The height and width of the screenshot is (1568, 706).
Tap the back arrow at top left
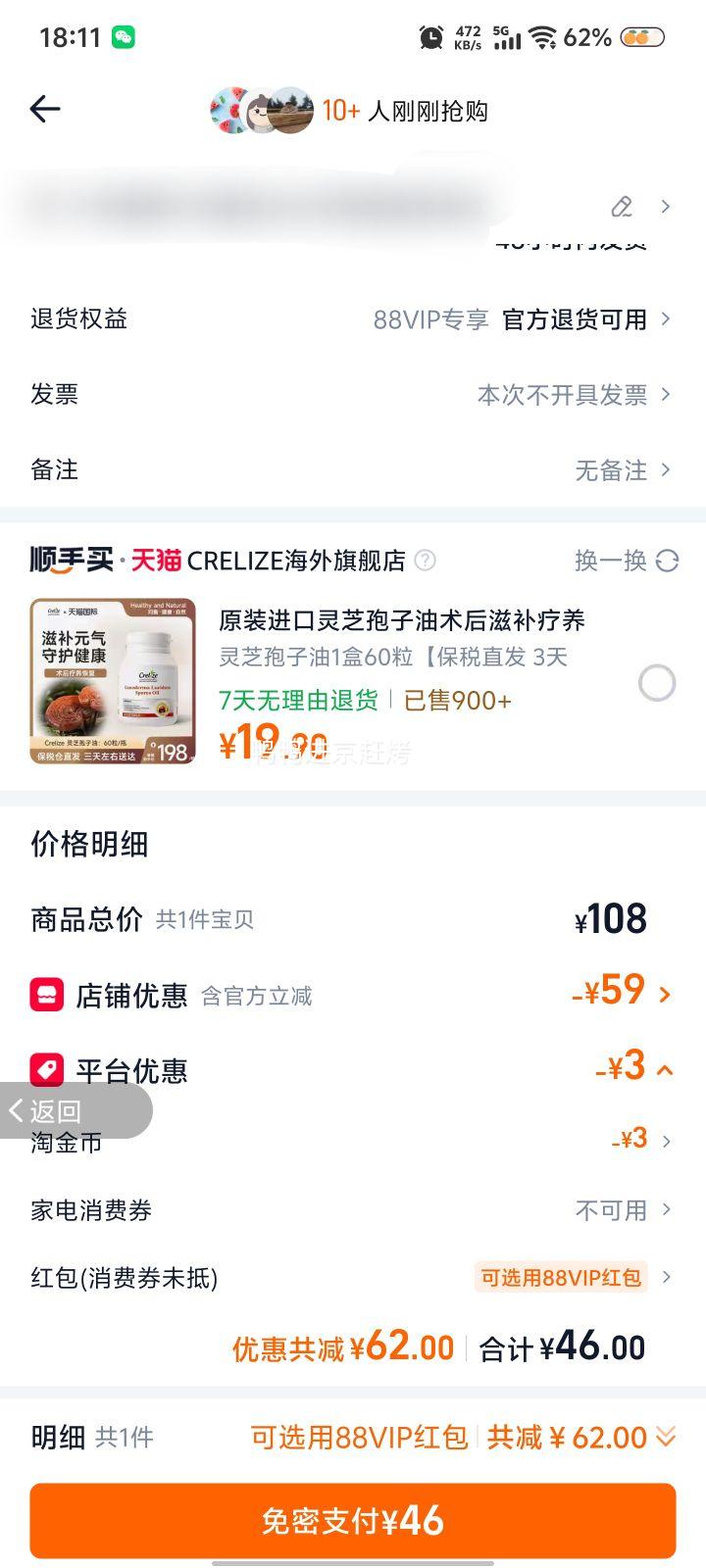(43, 110)
